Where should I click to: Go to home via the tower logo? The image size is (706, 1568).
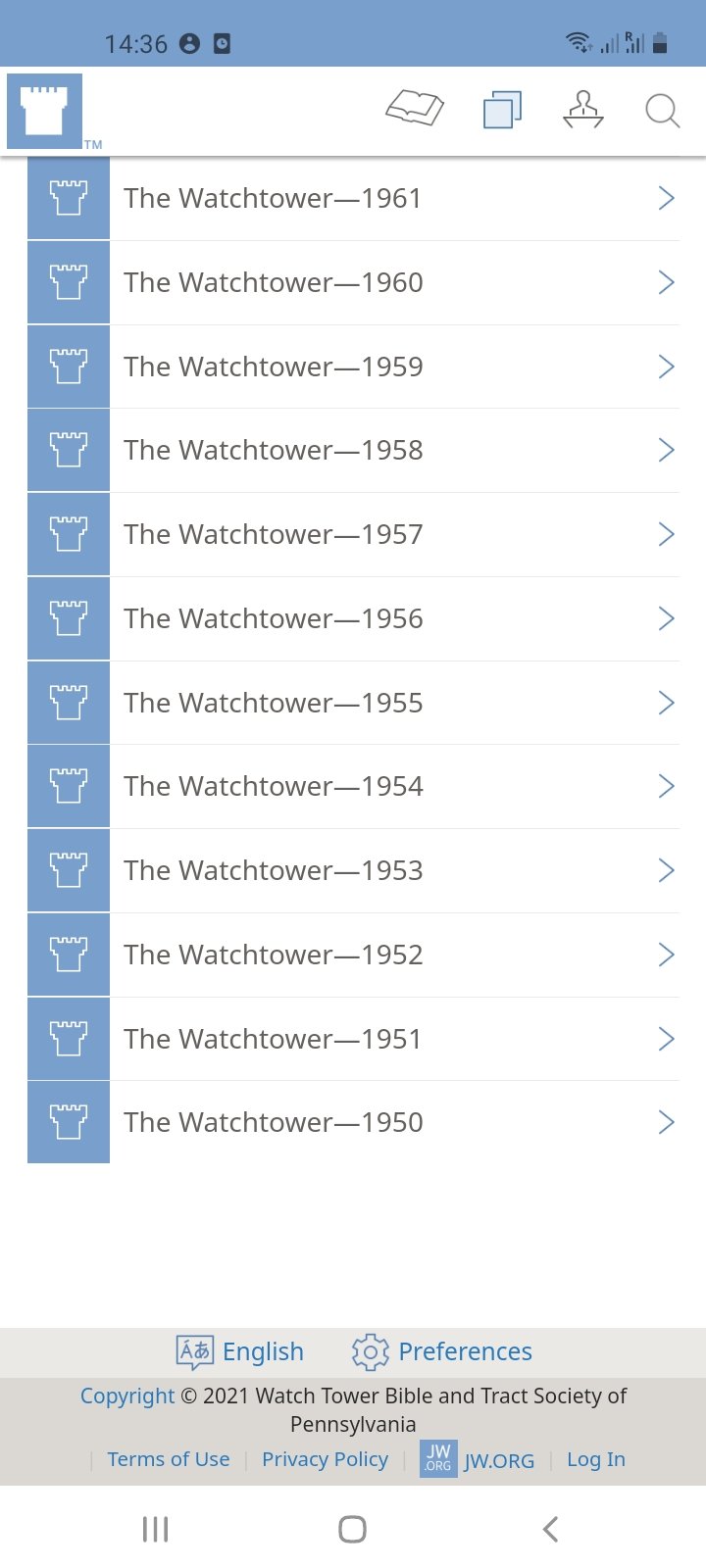[45, 111]
